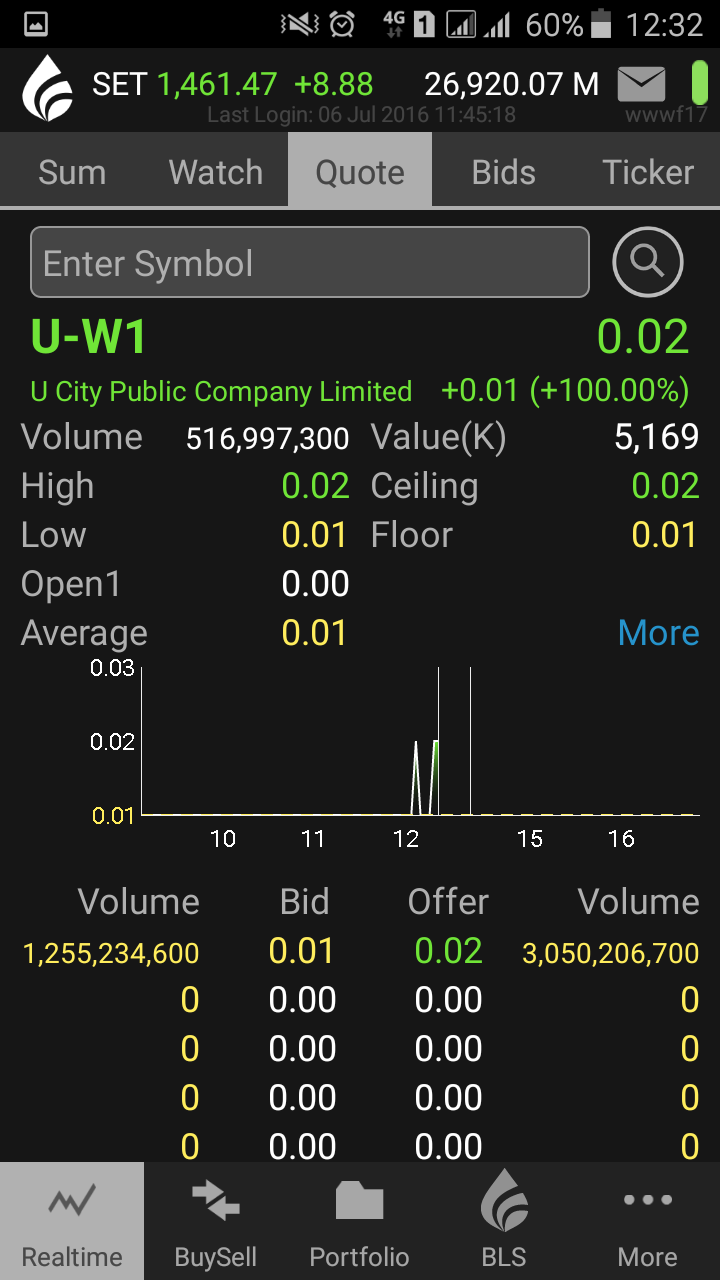720x1280 pixels.
Task: Select Realtime in the bottom bar
Action: (x=72, y=1222)
